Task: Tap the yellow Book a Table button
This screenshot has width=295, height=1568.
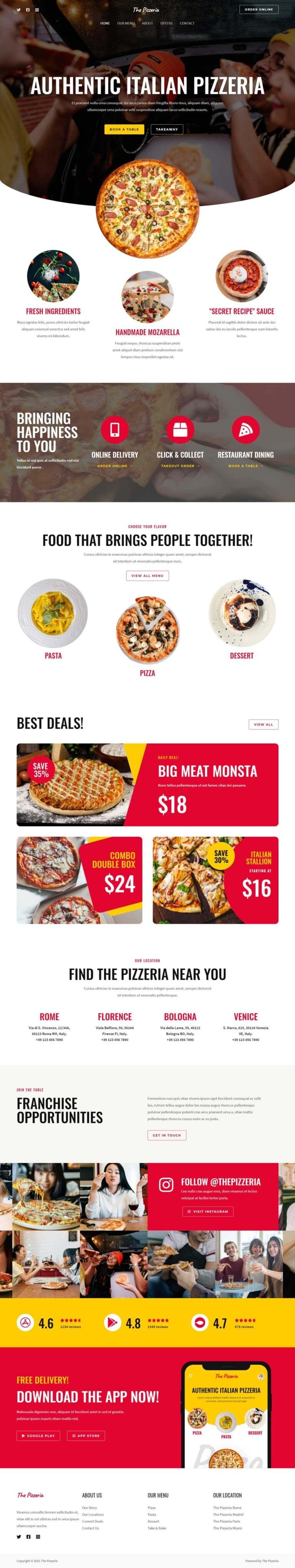Action: point(124,129)
